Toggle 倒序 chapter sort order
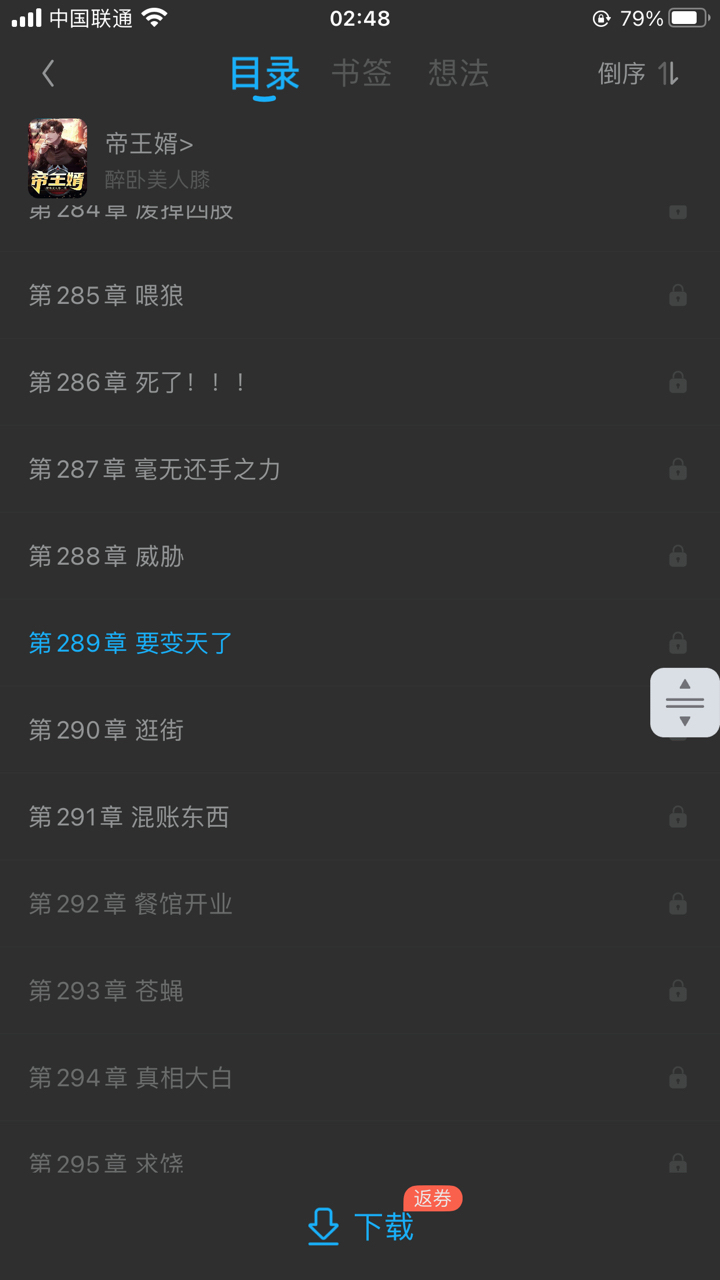 pyautogui.click(x=638, y=73)
